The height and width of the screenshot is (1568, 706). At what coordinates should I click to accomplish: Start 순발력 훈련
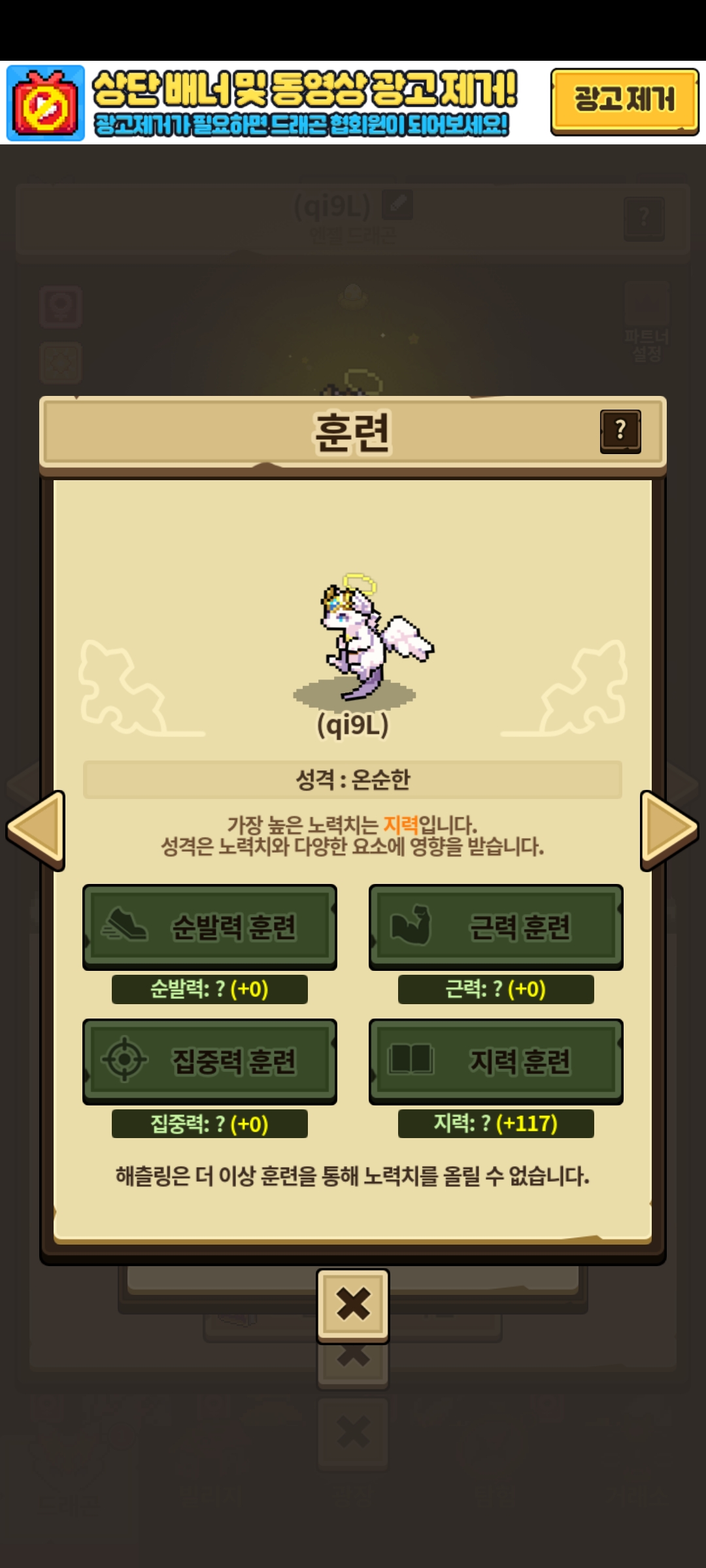[x=210, y=926]
